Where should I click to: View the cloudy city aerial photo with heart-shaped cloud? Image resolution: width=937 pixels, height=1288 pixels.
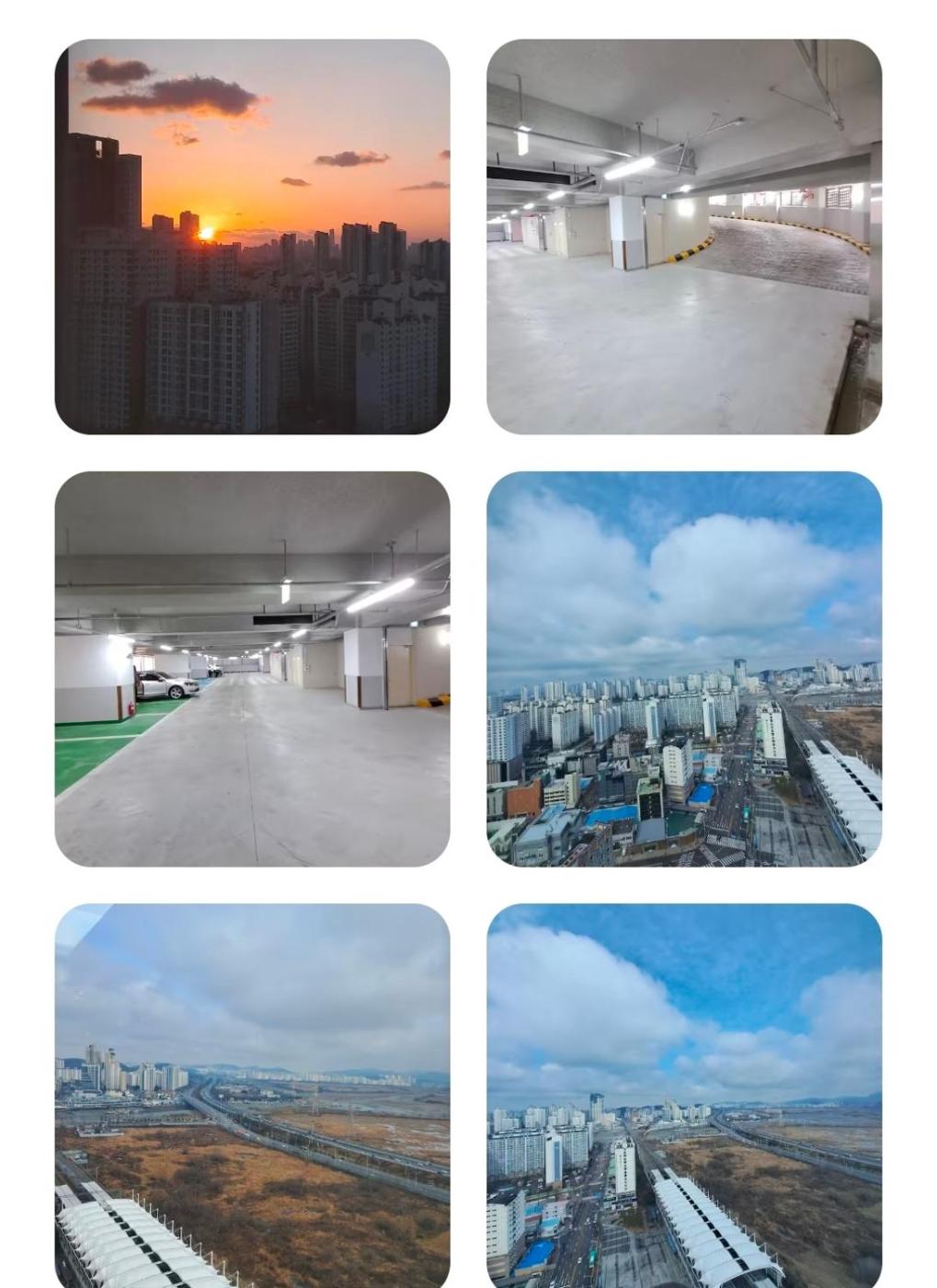(x=683, y=669)
